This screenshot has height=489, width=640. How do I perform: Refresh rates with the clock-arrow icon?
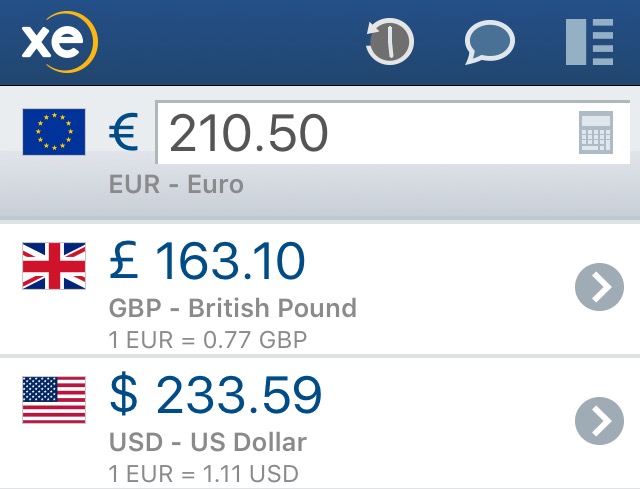point(390,43)
